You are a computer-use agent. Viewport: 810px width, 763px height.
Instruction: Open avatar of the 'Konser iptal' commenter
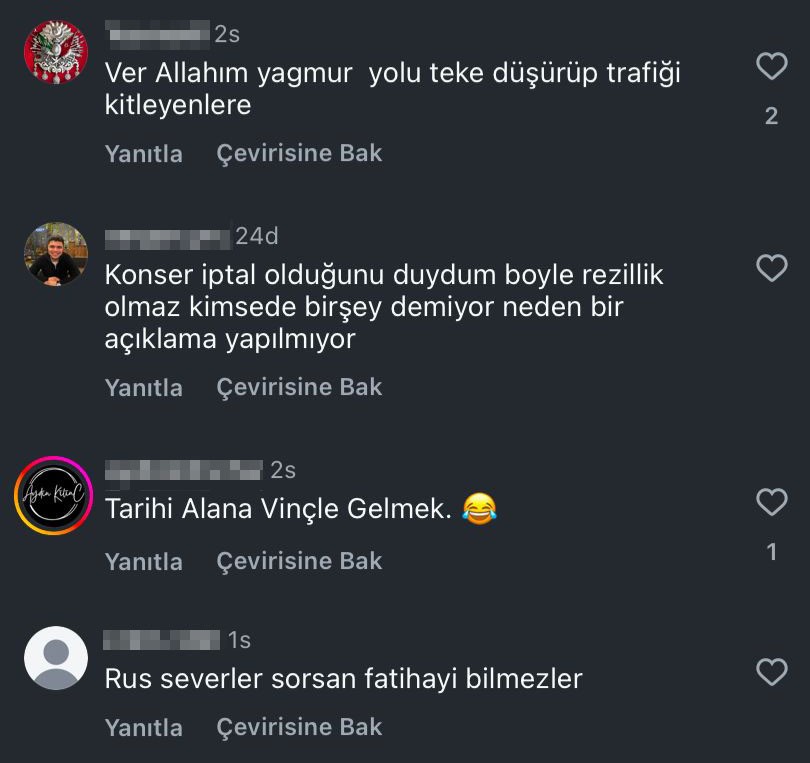tap(56, 255)
